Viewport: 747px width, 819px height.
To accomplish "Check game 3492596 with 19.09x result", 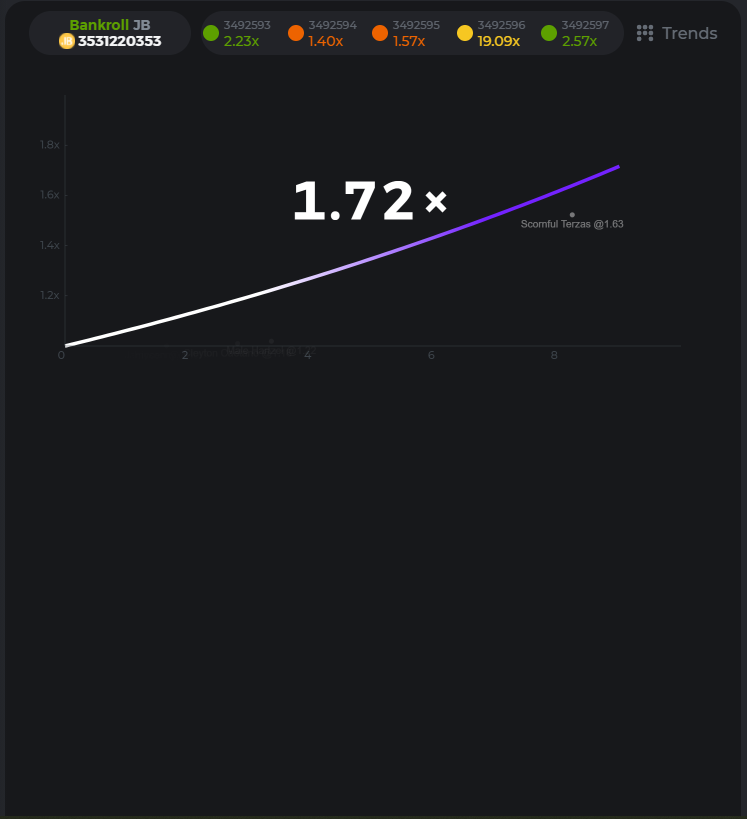I will pyautogui.click(x=492, y=33).
